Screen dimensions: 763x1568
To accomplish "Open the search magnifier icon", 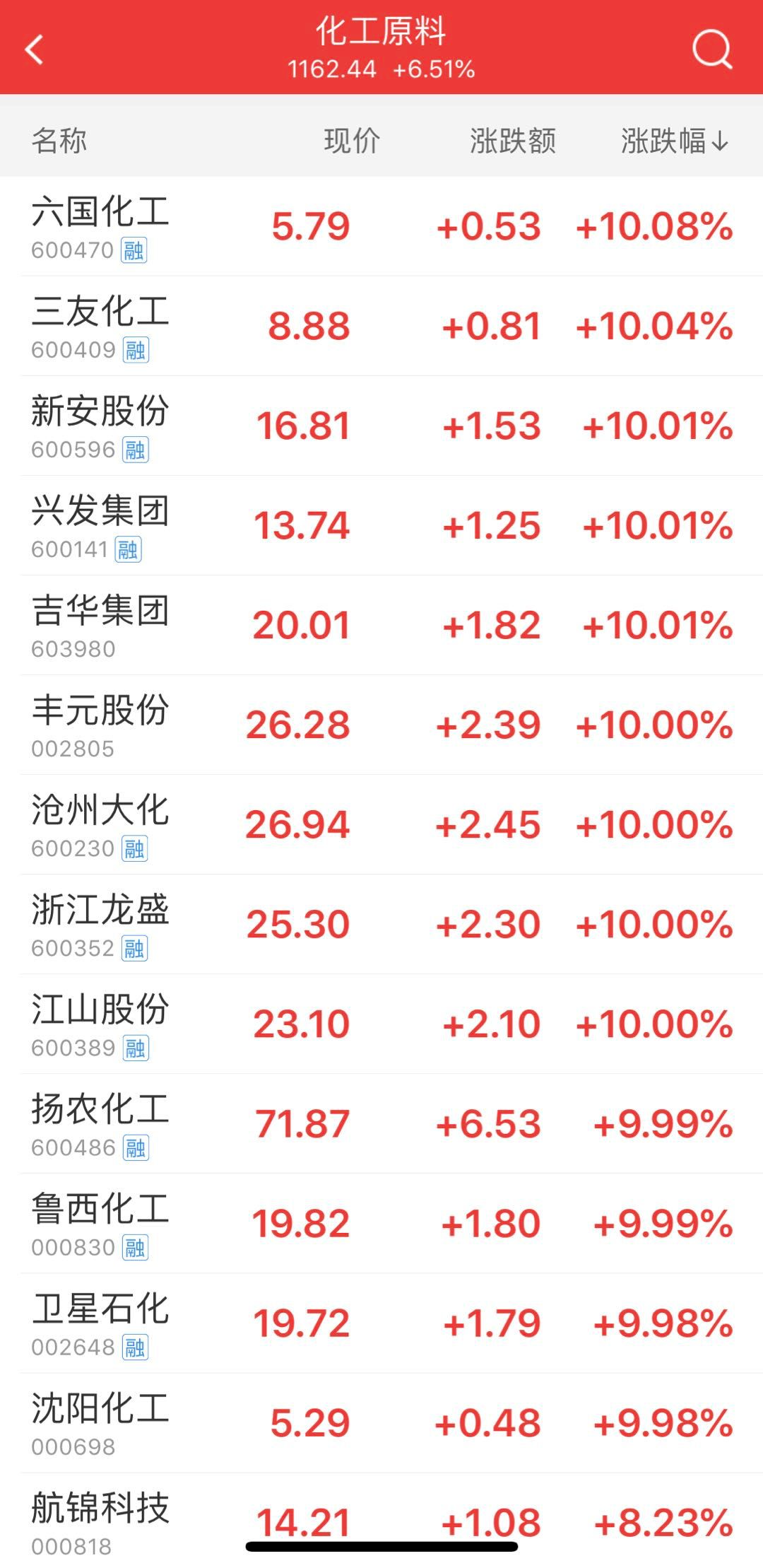I will coord(711,49).
